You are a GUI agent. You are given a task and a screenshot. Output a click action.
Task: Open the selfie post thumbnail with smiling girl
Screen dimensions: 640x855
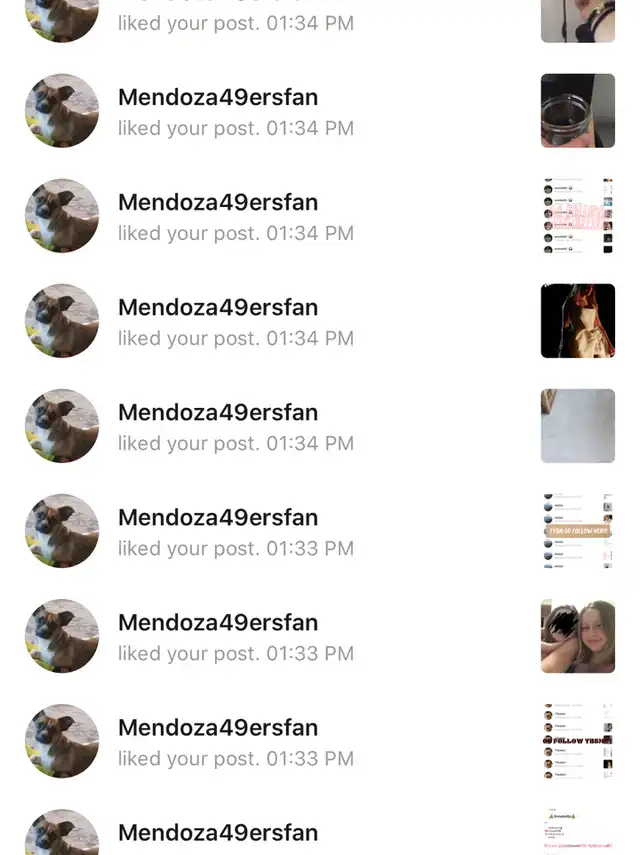[577, 636]
